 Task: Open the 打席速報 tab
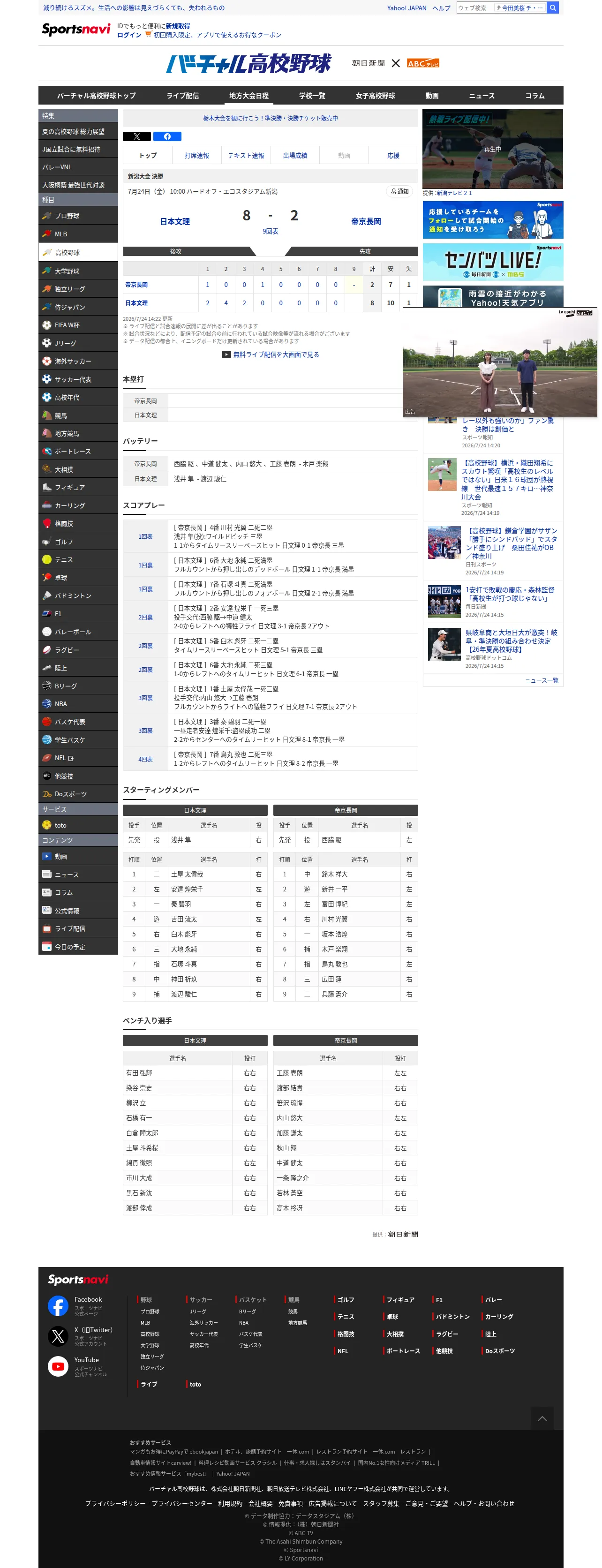(x=196, y=156)
